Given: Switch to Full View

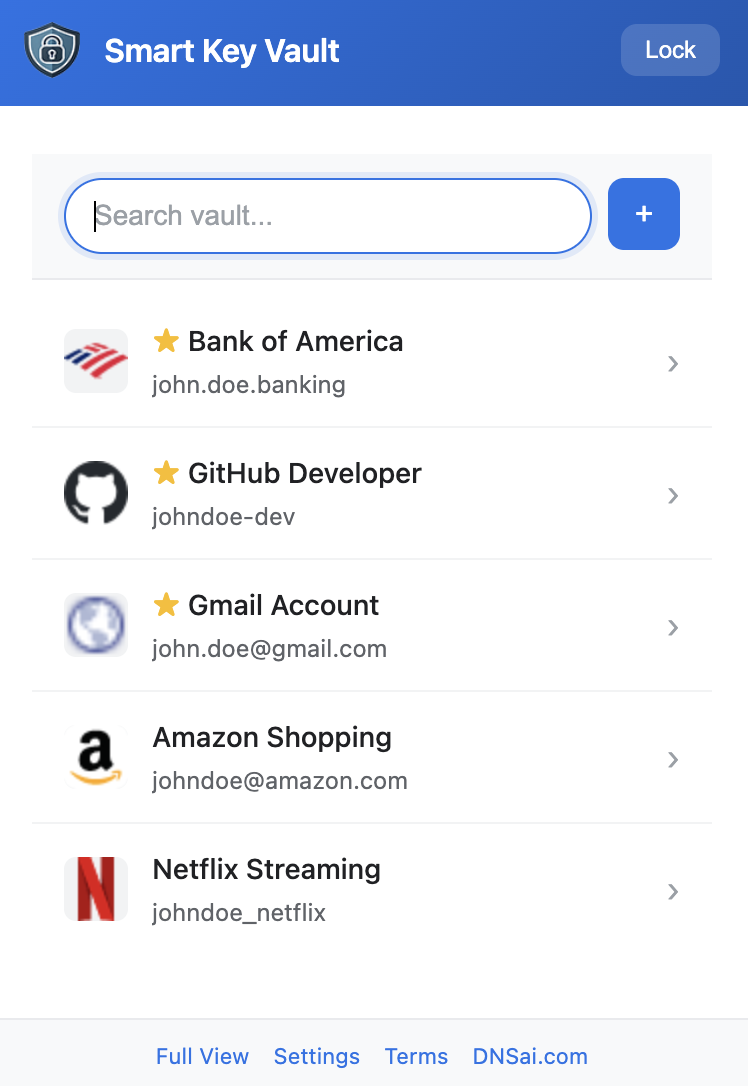Looking at the screenshot, I should point(202,1056).
